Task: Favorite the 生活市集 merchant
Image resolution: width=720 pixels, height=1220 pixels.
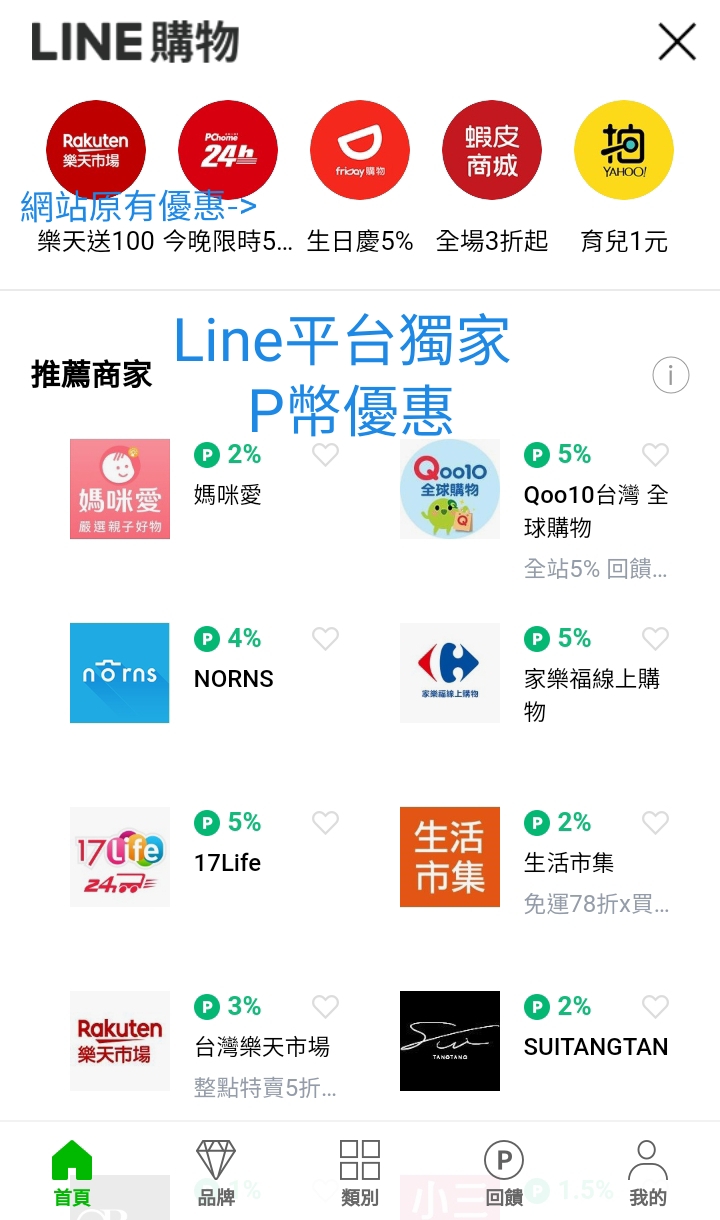Action: click(655, 822)
